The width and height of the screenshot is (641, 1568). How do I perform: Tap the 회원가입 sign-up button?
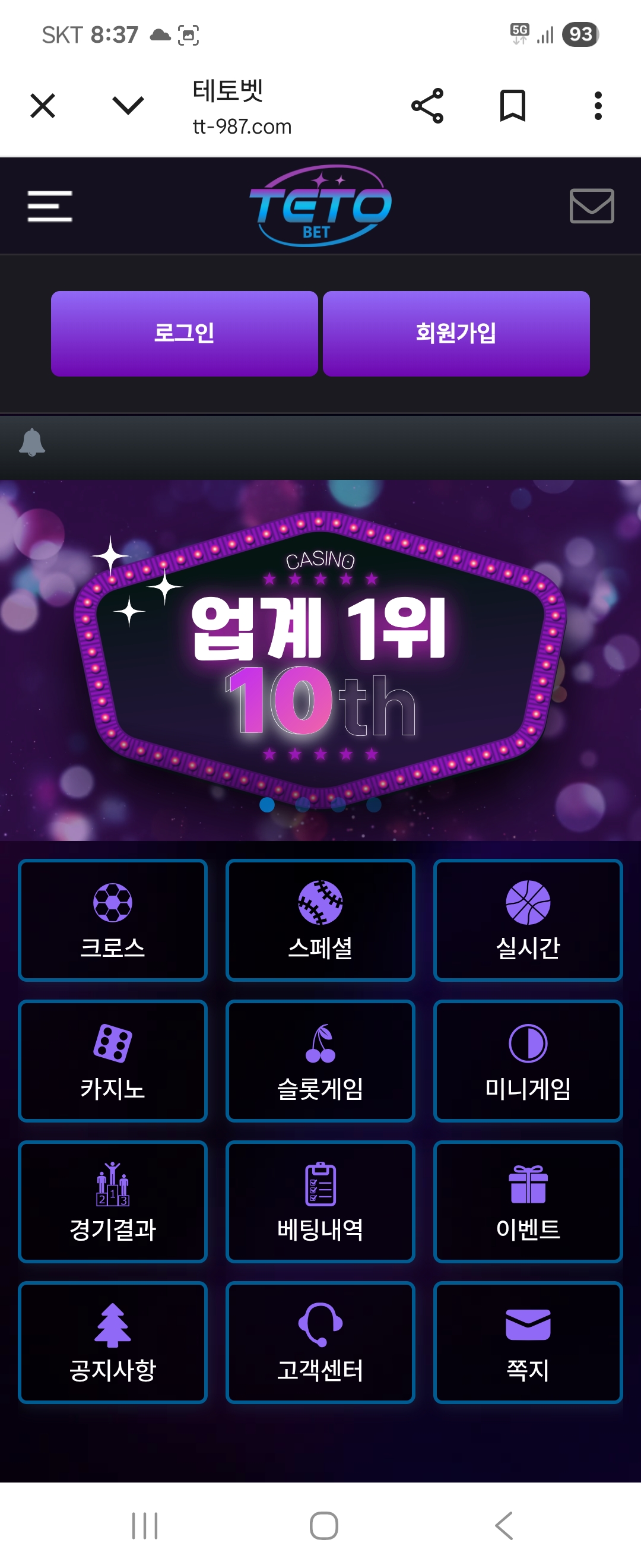pyautogui.click(x=456, y=334)
